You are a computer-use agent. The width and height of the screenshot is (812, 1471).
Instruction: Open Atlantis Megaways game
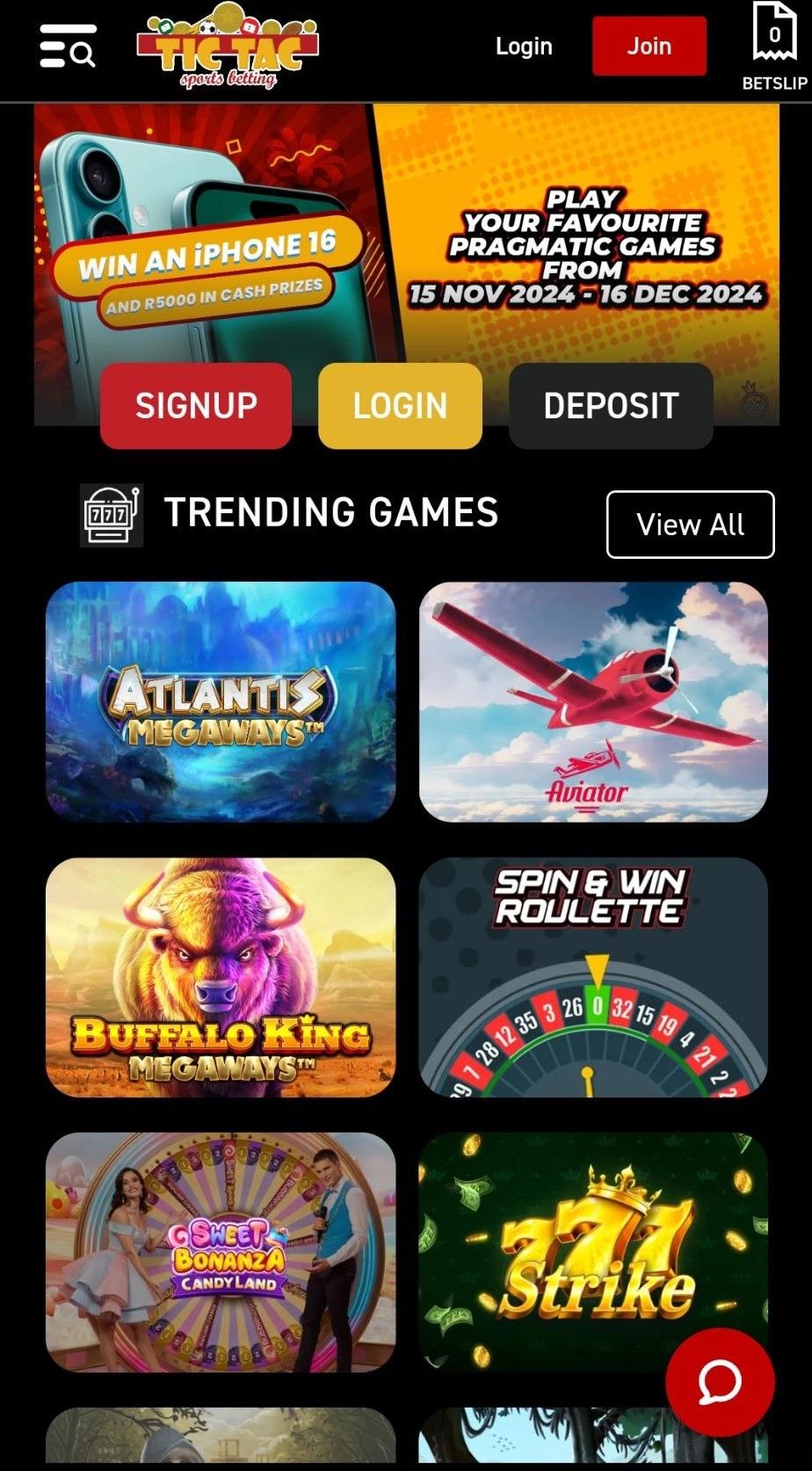click(221, 701)
